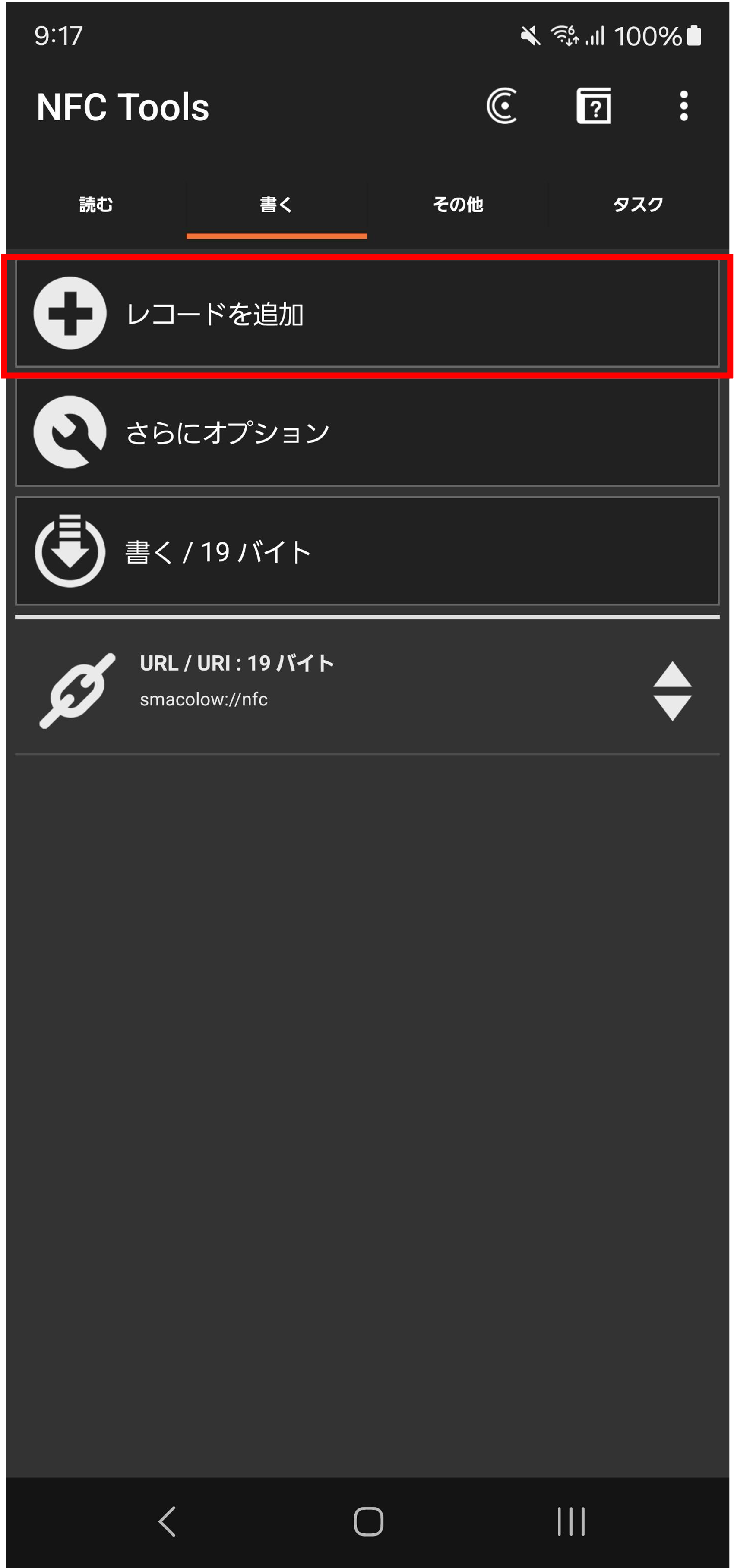Switch to the 読む tab
Viewport: 734px width, 1568px height.
pyautogui.click(x=95, y=205)
